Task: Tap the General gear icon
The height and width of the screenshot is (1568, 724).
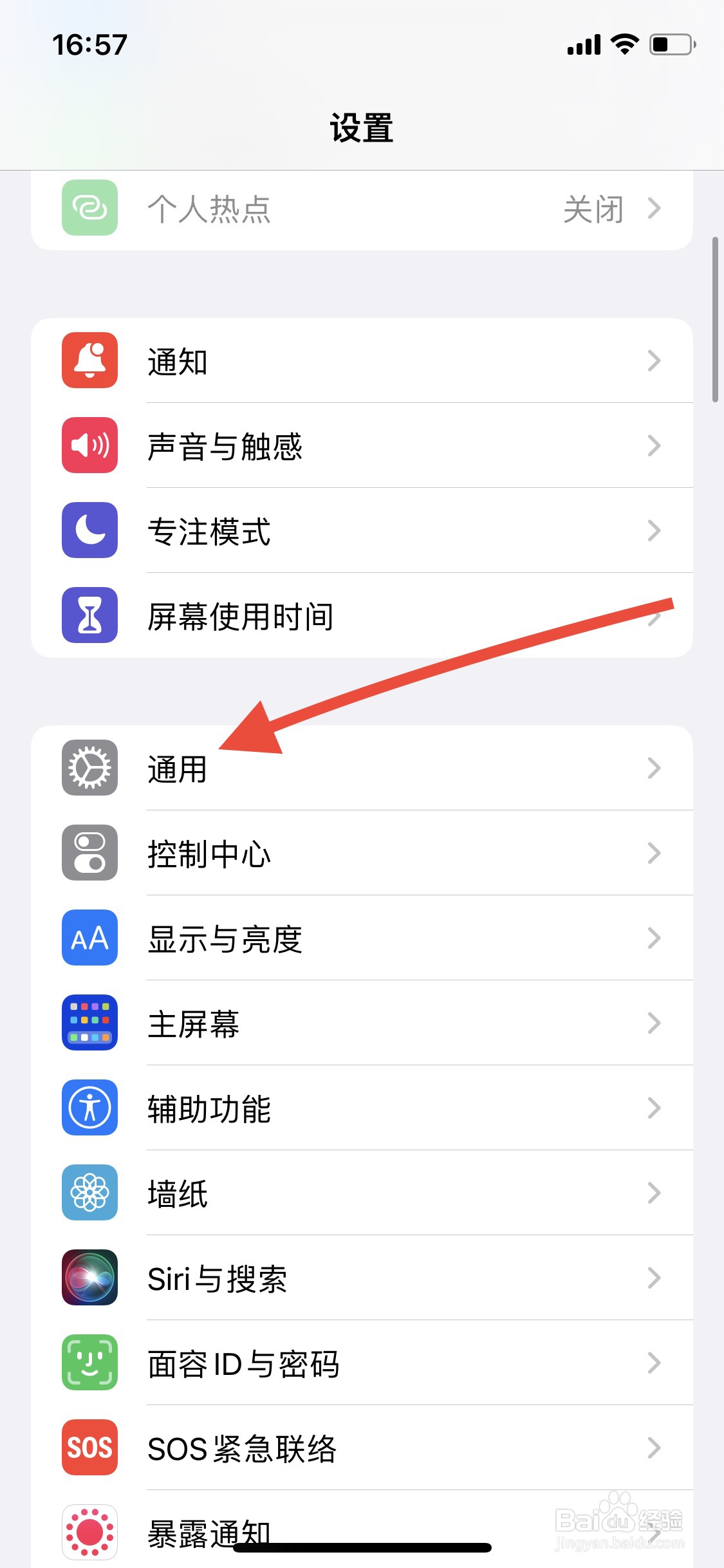Action: (x=89, y=768)
